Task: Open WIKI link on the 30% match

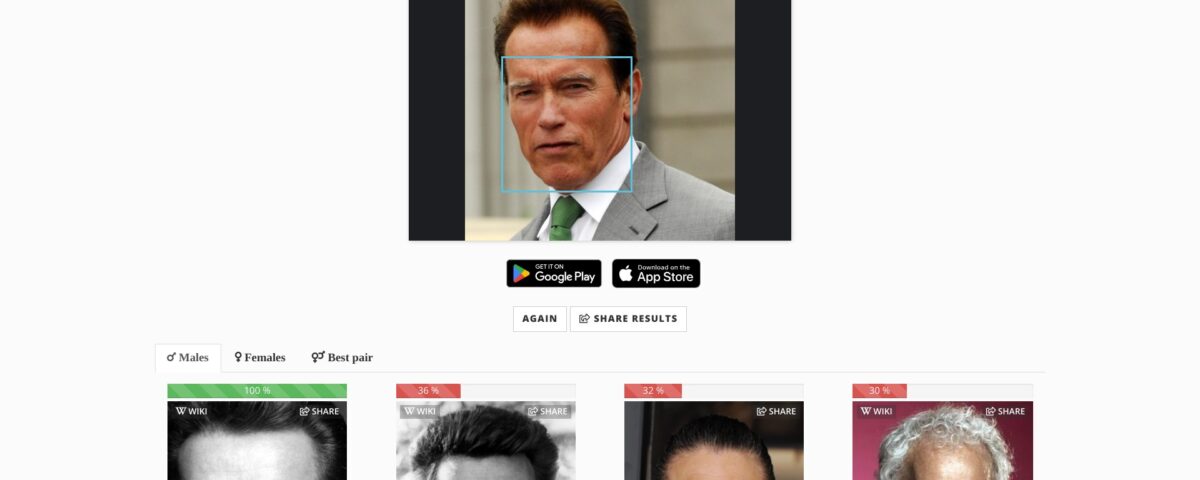Action: pyautogui.click(x=876, y=411)
